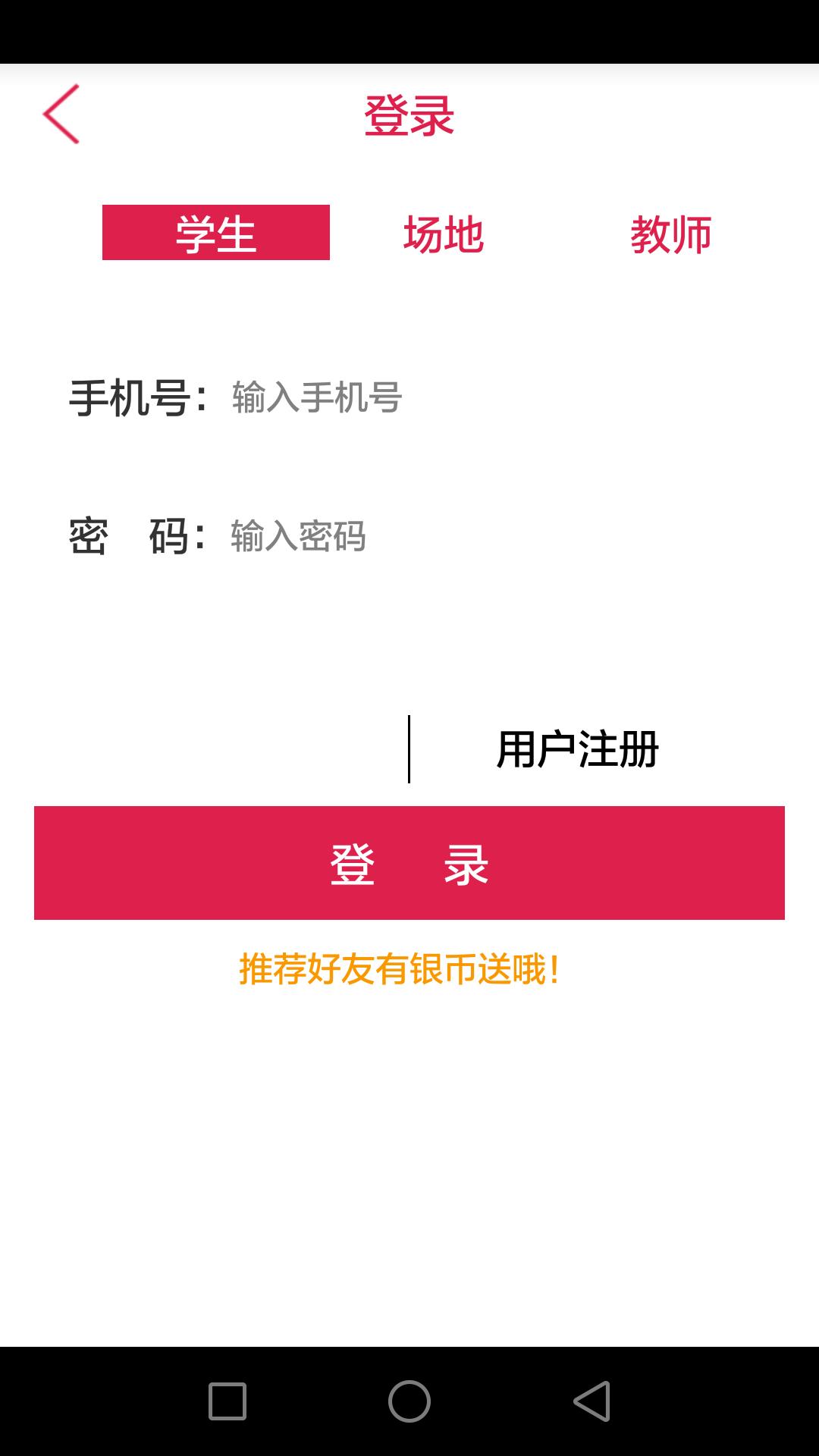
Task: Select the 学生 tab
Action: [216, 233]
